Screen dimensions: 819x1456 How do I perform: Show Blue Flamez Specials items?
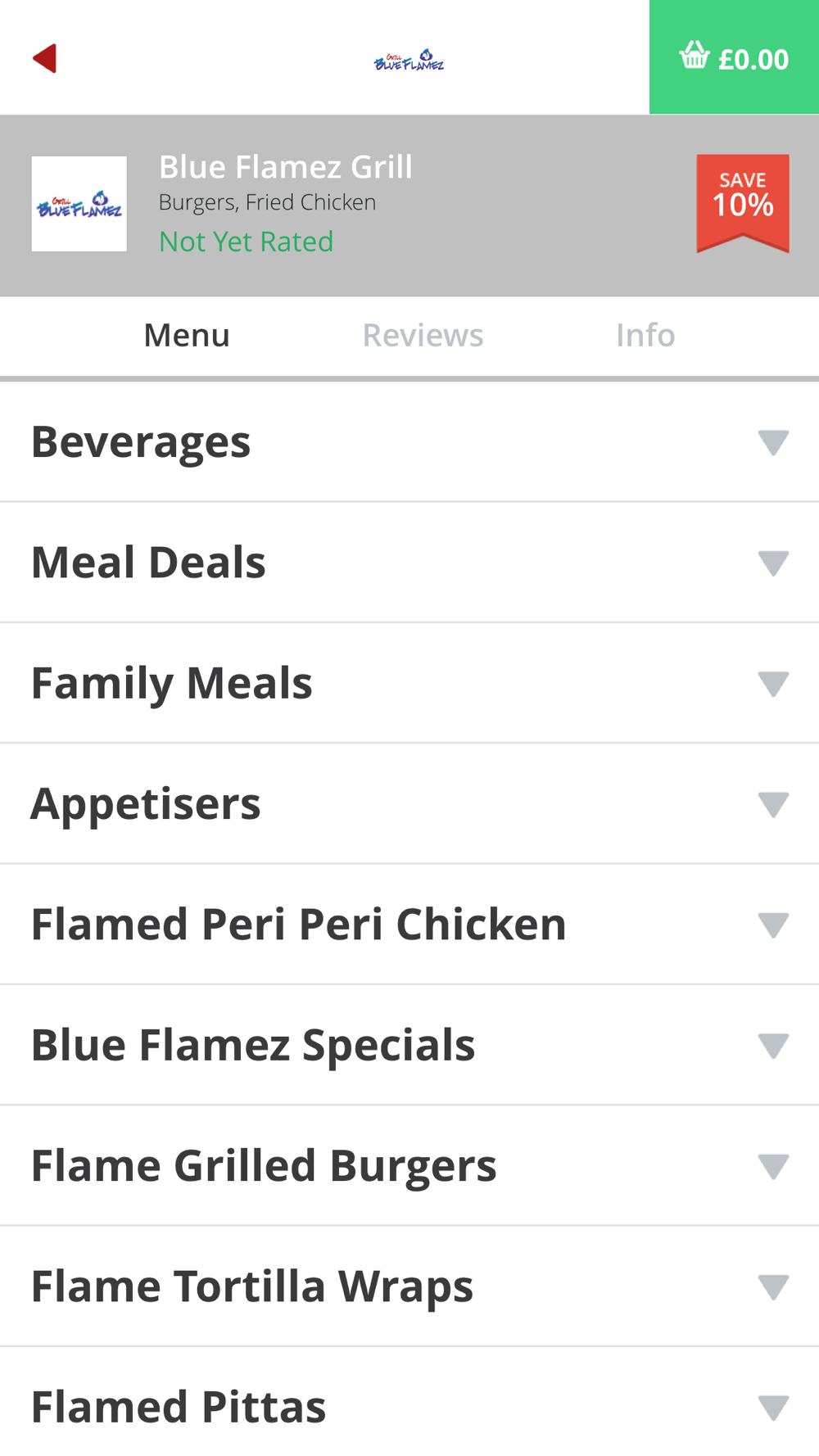tap(409, 1045)
